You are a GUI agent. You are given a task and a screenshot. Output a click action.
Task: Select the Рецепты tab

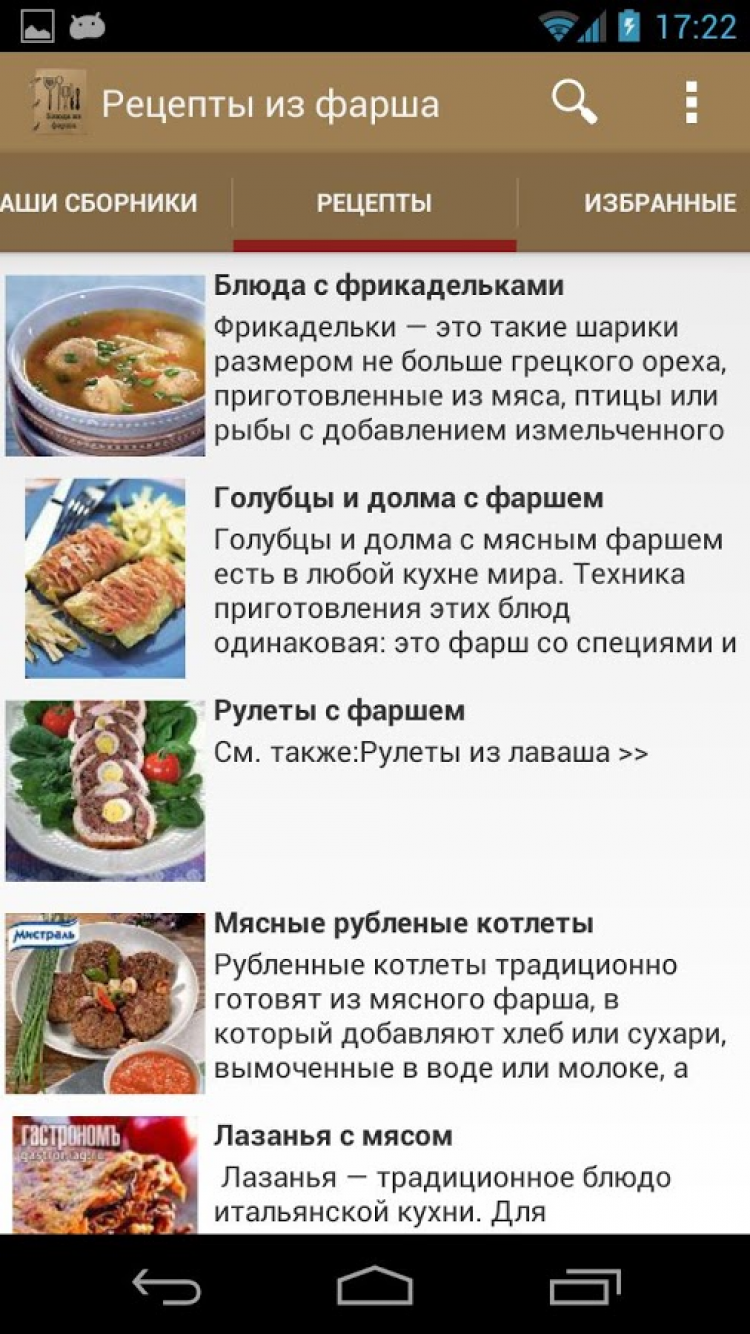click(374, 203)
